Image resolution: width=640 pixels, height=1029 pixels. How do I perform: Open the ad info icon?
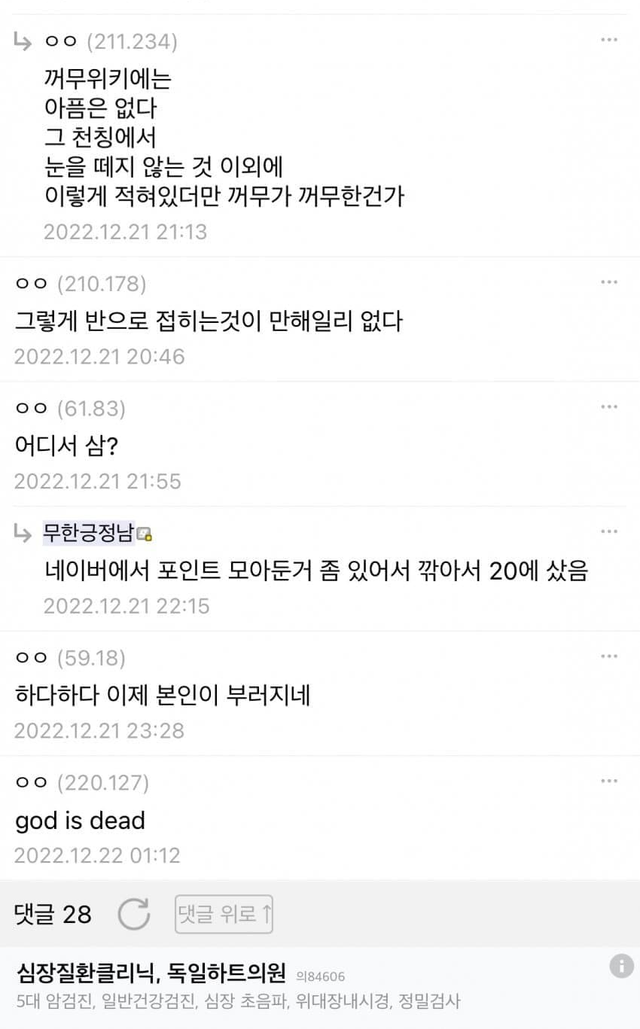click(621, 966)
